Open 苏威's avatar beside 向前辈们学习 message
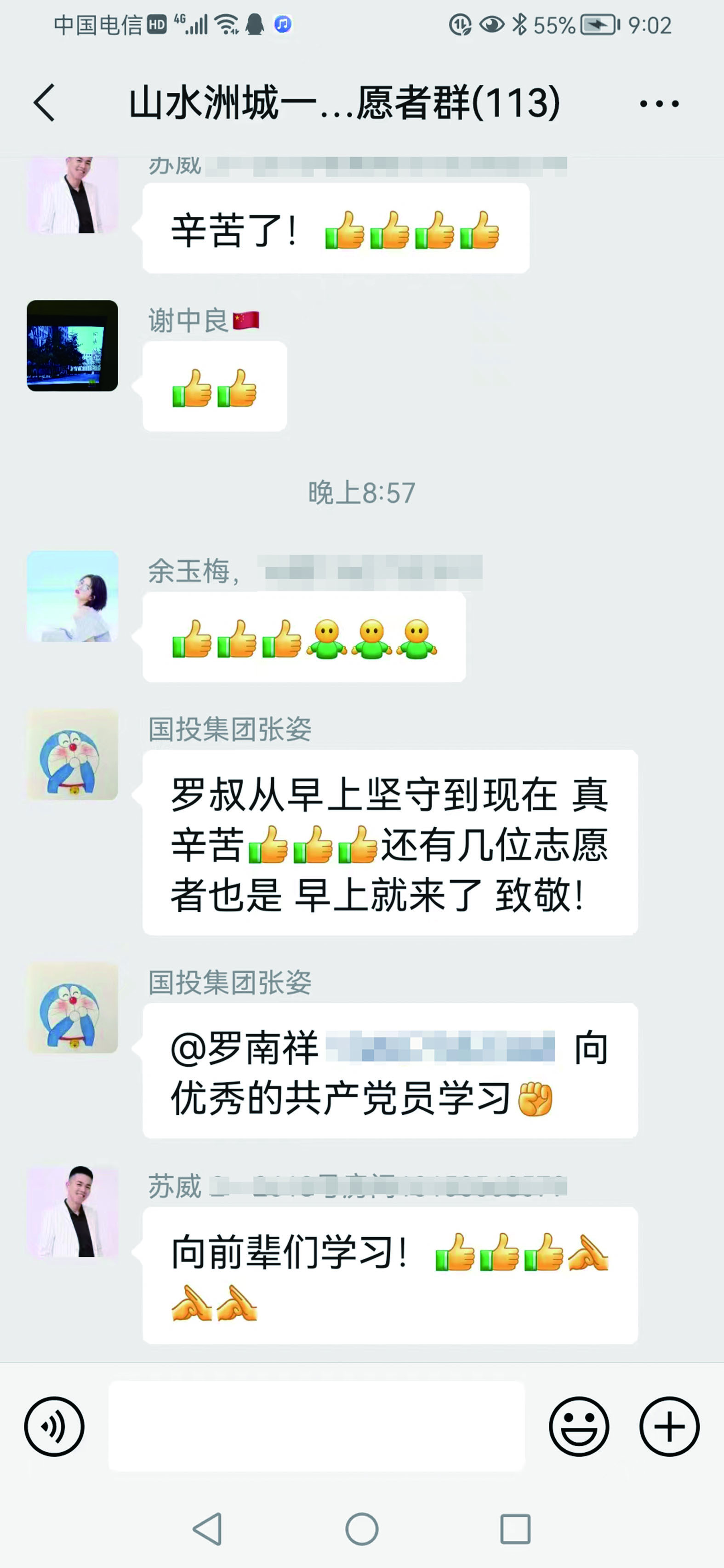Screen dimensions: 724x1568 73,1211
